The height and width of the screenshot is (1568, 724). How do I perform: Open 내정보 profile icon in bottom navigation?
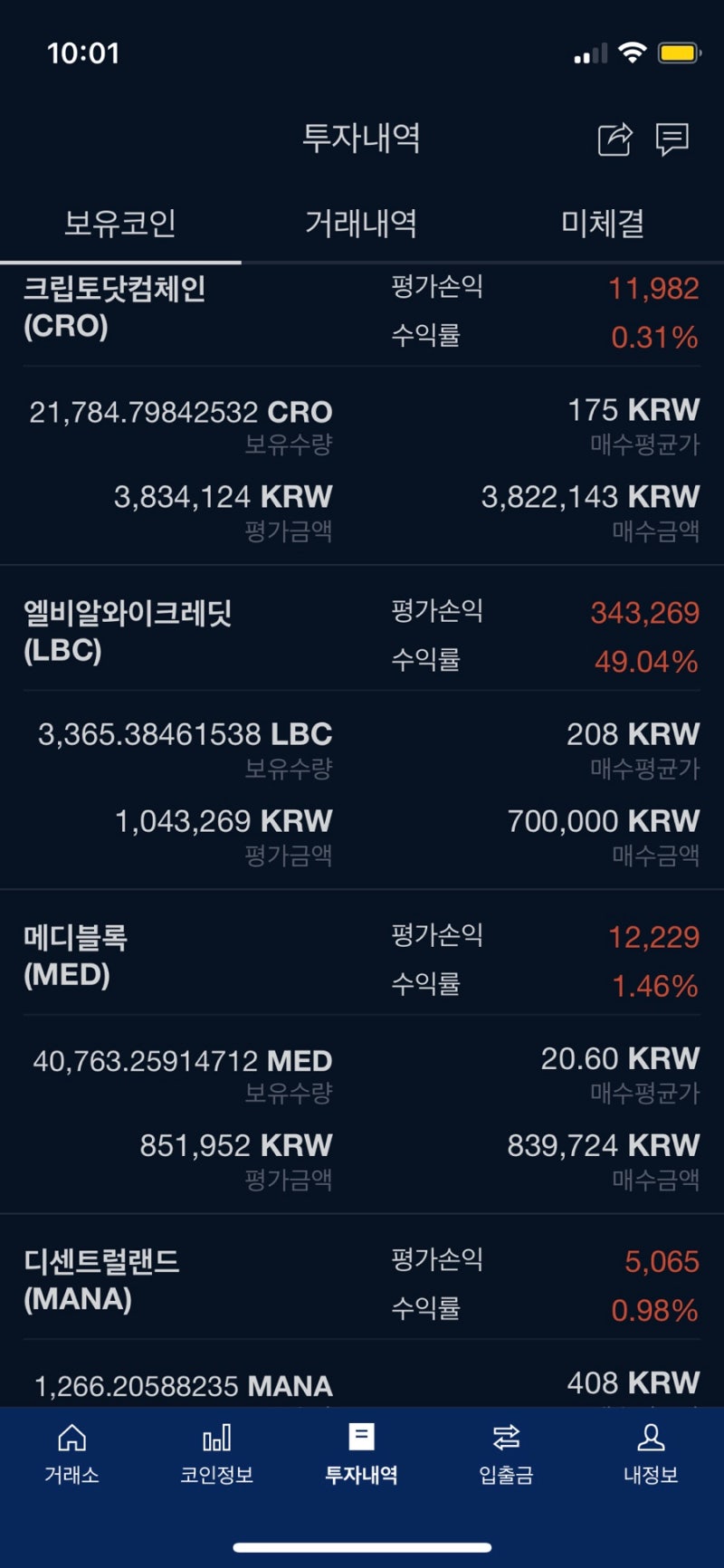(652, 1458)
